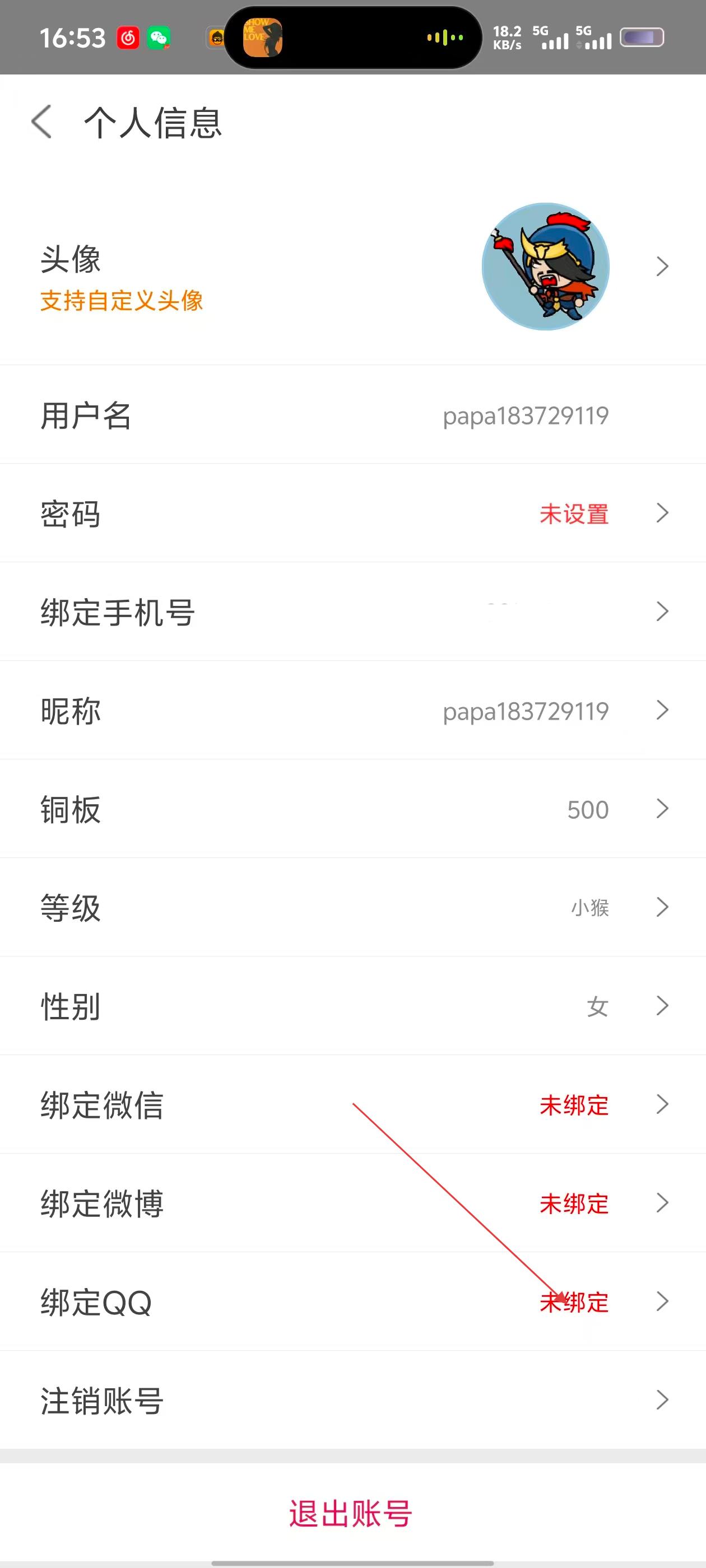Tap the 退出账号 logout button
Image resolution: width=706 pixels, height=1568 pixels.
tap(351, 1514)
